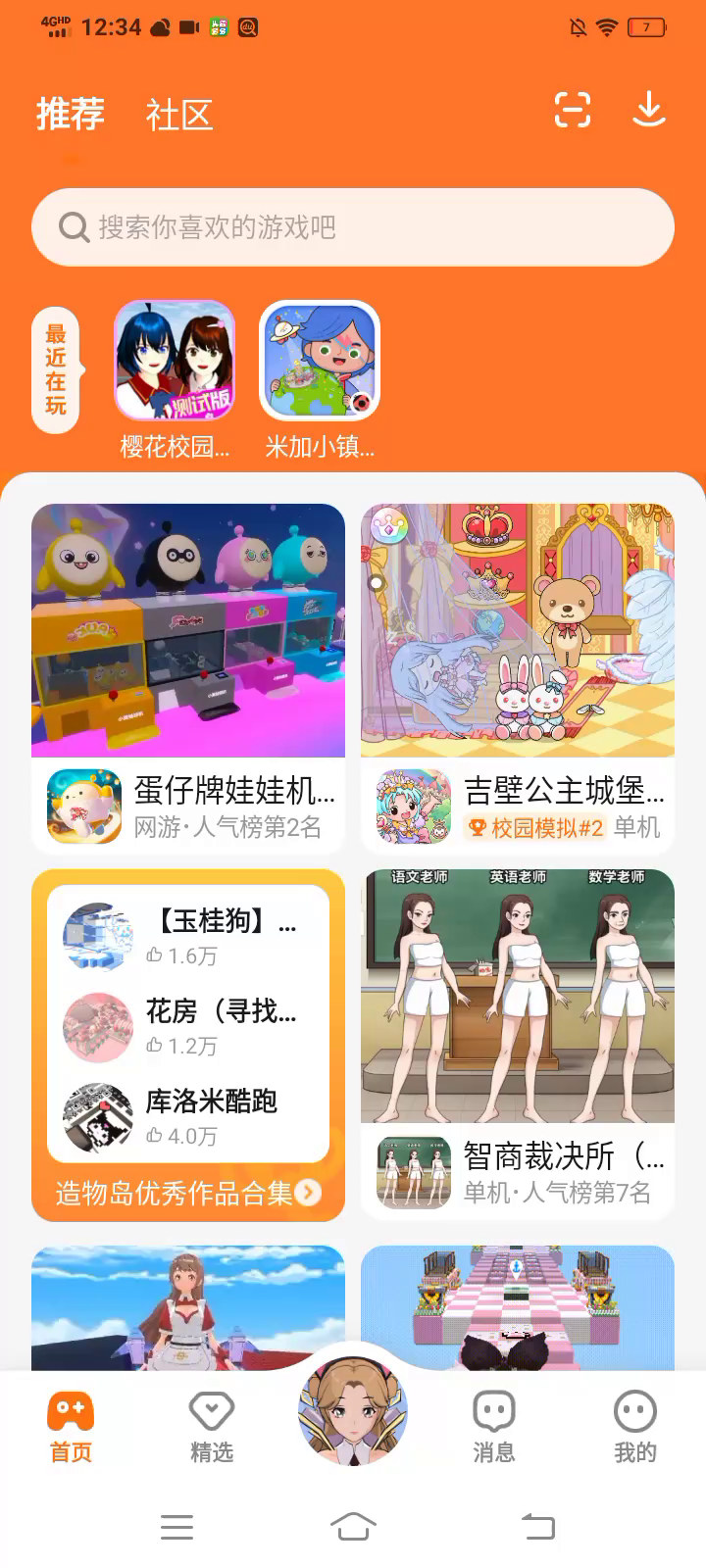Open the downloads icon

(648, 110)
